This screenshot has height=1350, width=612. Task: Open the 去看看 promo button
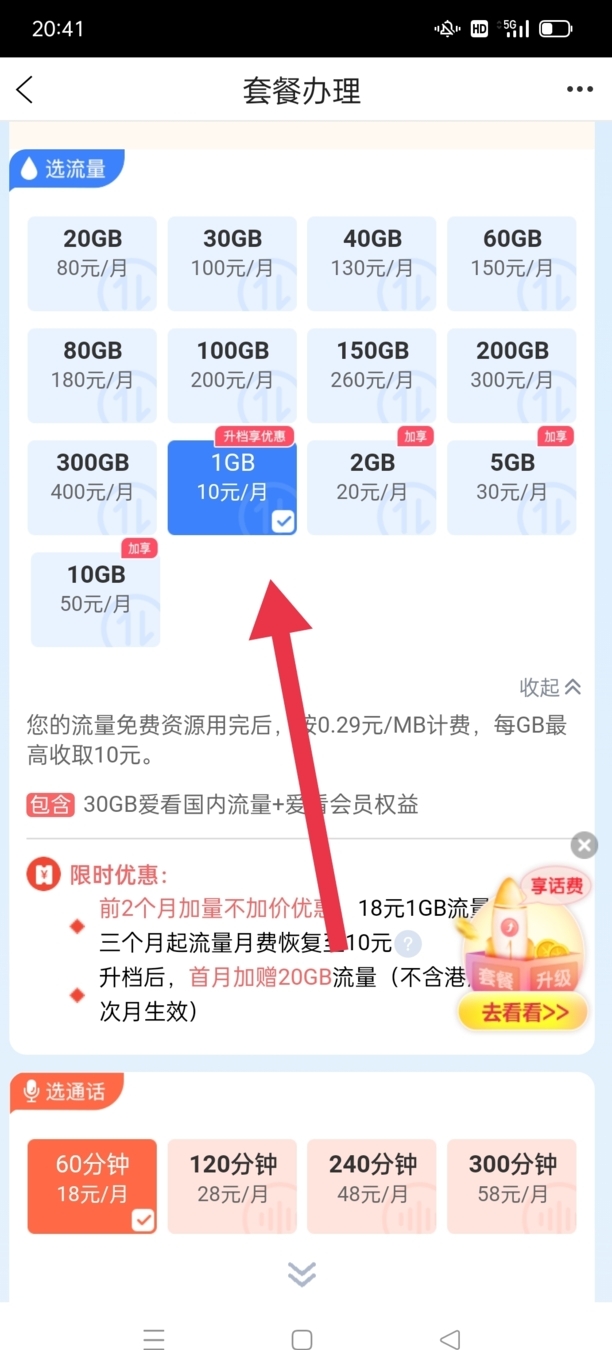pyautogui.click(x=524, y=1012)
